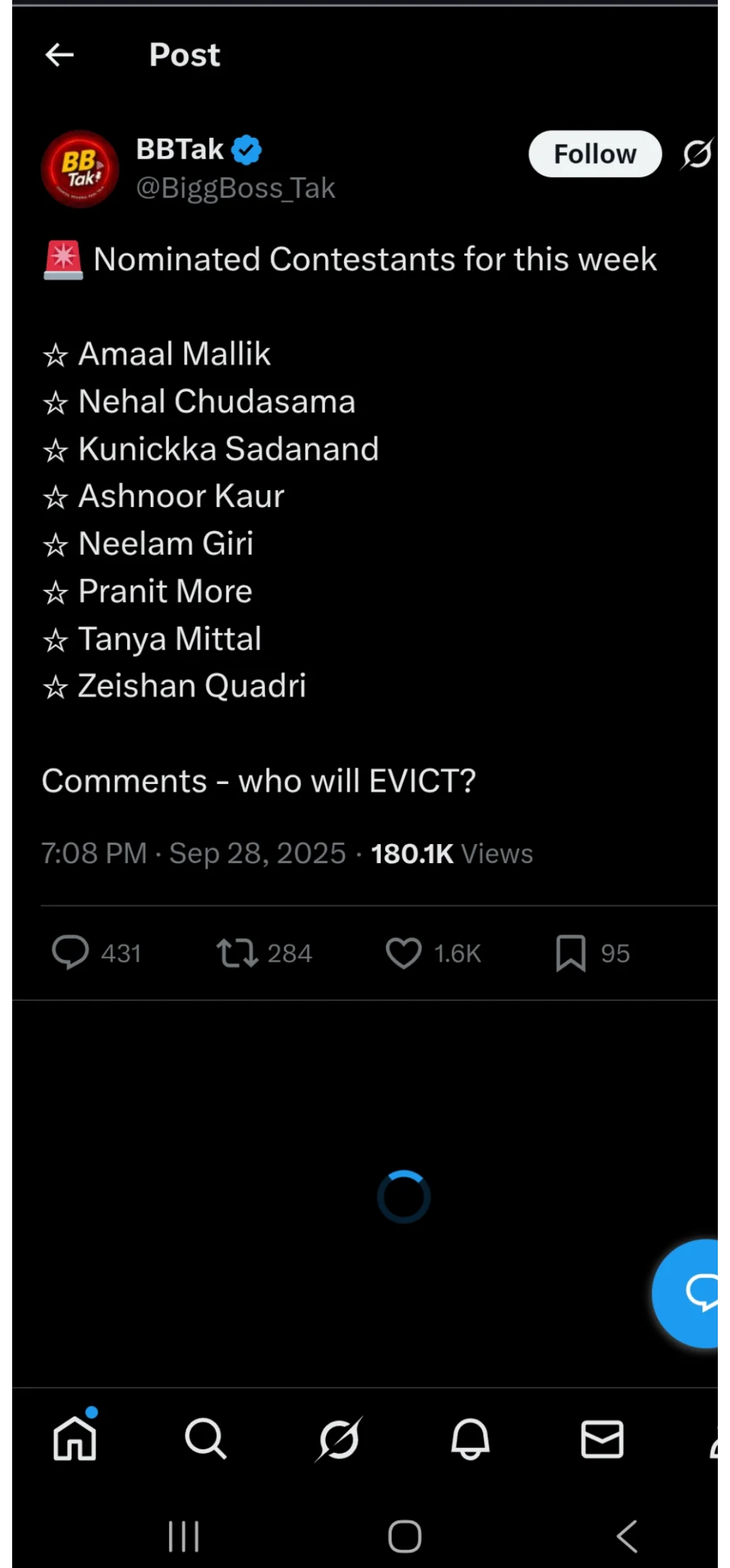Open the Messages envelope tab
Viewport: 730px width, 1568px height.
pyautogui.click(x=602, y=1438)
